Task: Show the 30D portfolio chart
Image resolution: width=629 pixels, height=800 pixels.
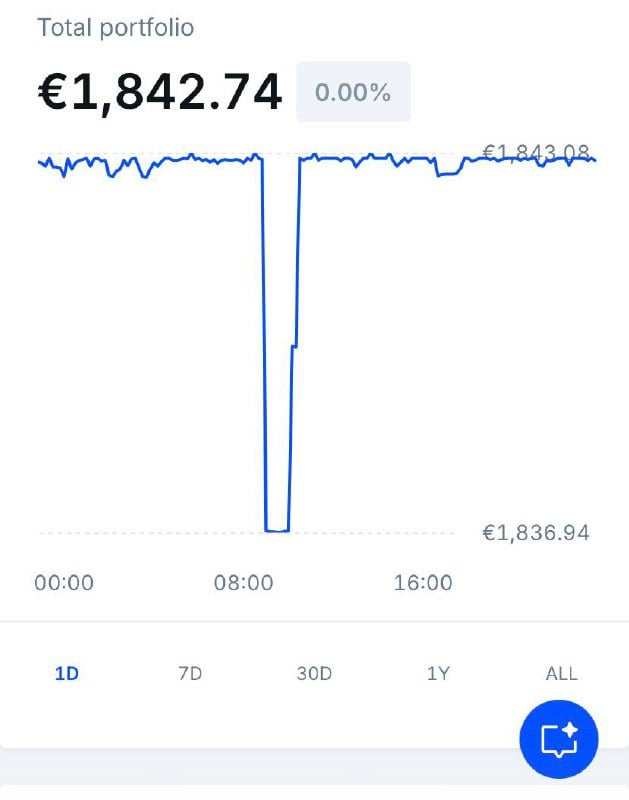Action: point(314,673)
